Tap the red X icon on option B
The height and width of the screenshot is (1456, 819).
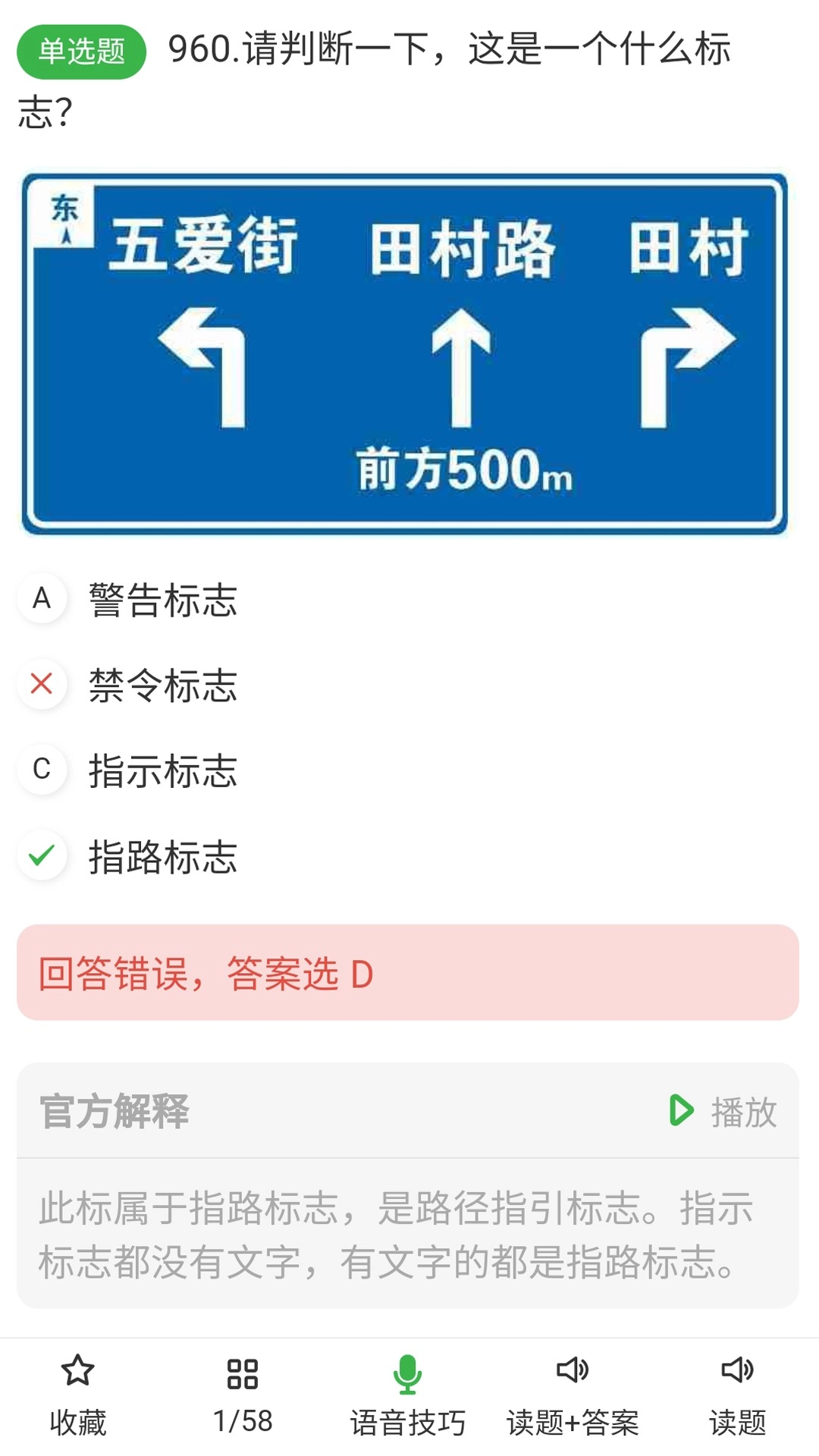pos(42,686)
